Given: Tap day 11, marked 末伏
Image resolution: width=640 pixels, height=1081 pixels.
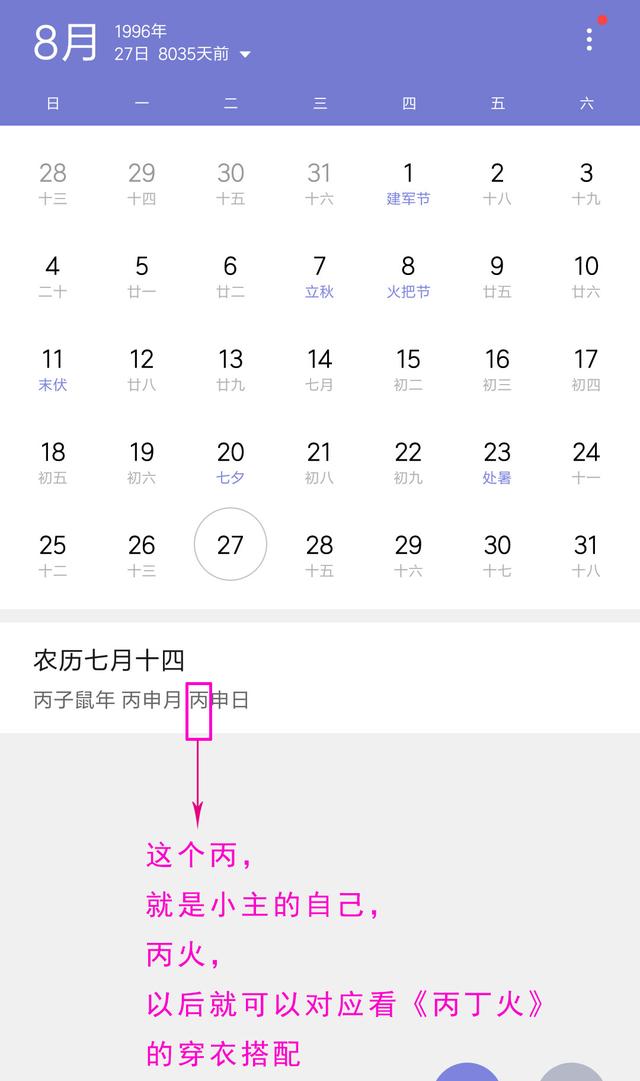Looking at the screenshot, I should (53, 368).
